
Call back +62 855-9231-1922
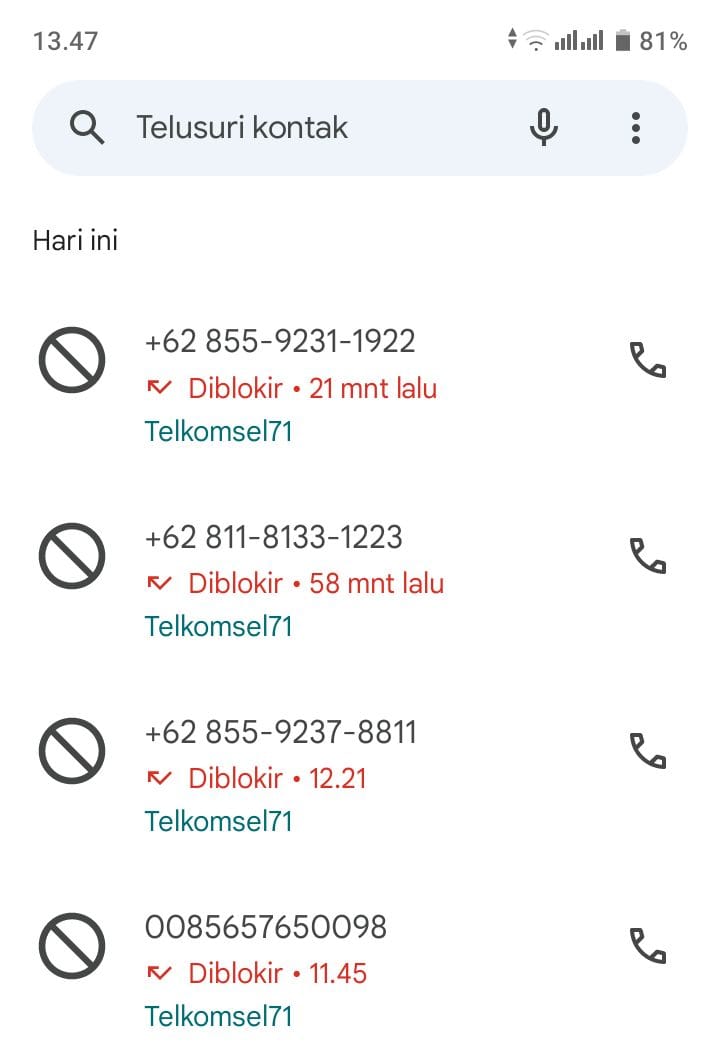click(x=647, y=360)
